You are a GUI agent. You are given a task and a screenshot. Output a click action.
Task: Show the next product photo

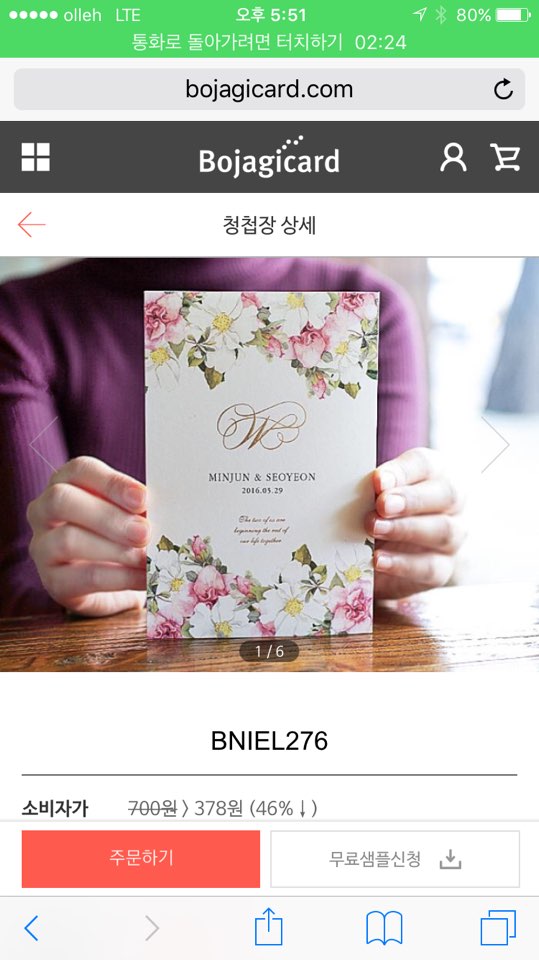tap(494, 444)
